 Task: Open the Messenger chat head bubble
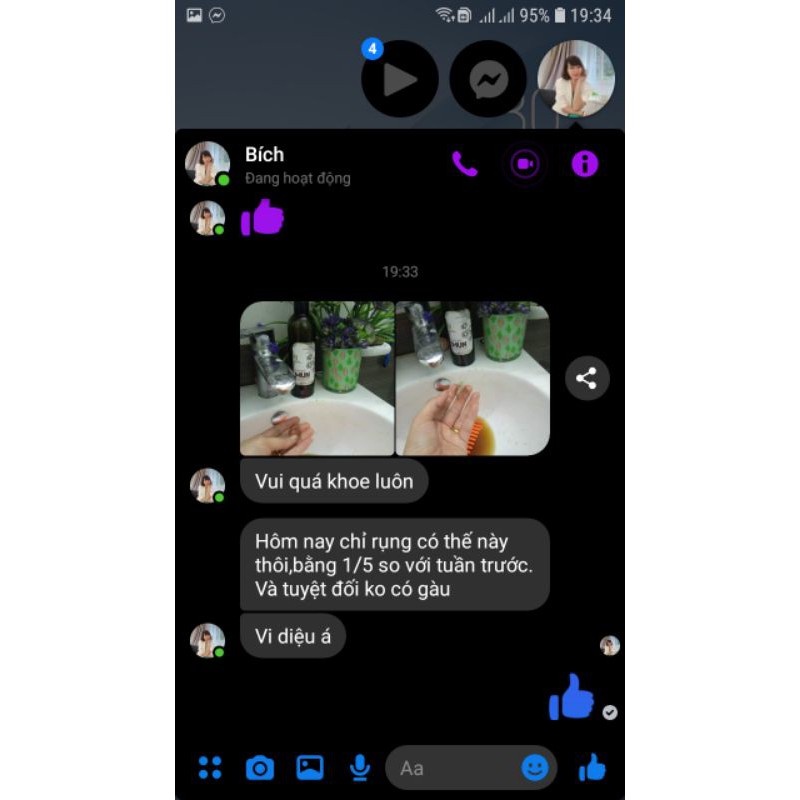click(488, 79)
